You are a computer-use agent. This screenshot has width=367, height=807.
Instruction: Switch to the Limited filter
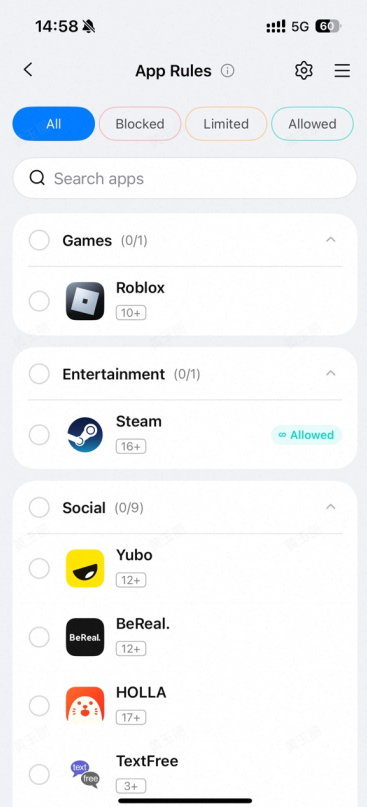click(x=226, y=124)
